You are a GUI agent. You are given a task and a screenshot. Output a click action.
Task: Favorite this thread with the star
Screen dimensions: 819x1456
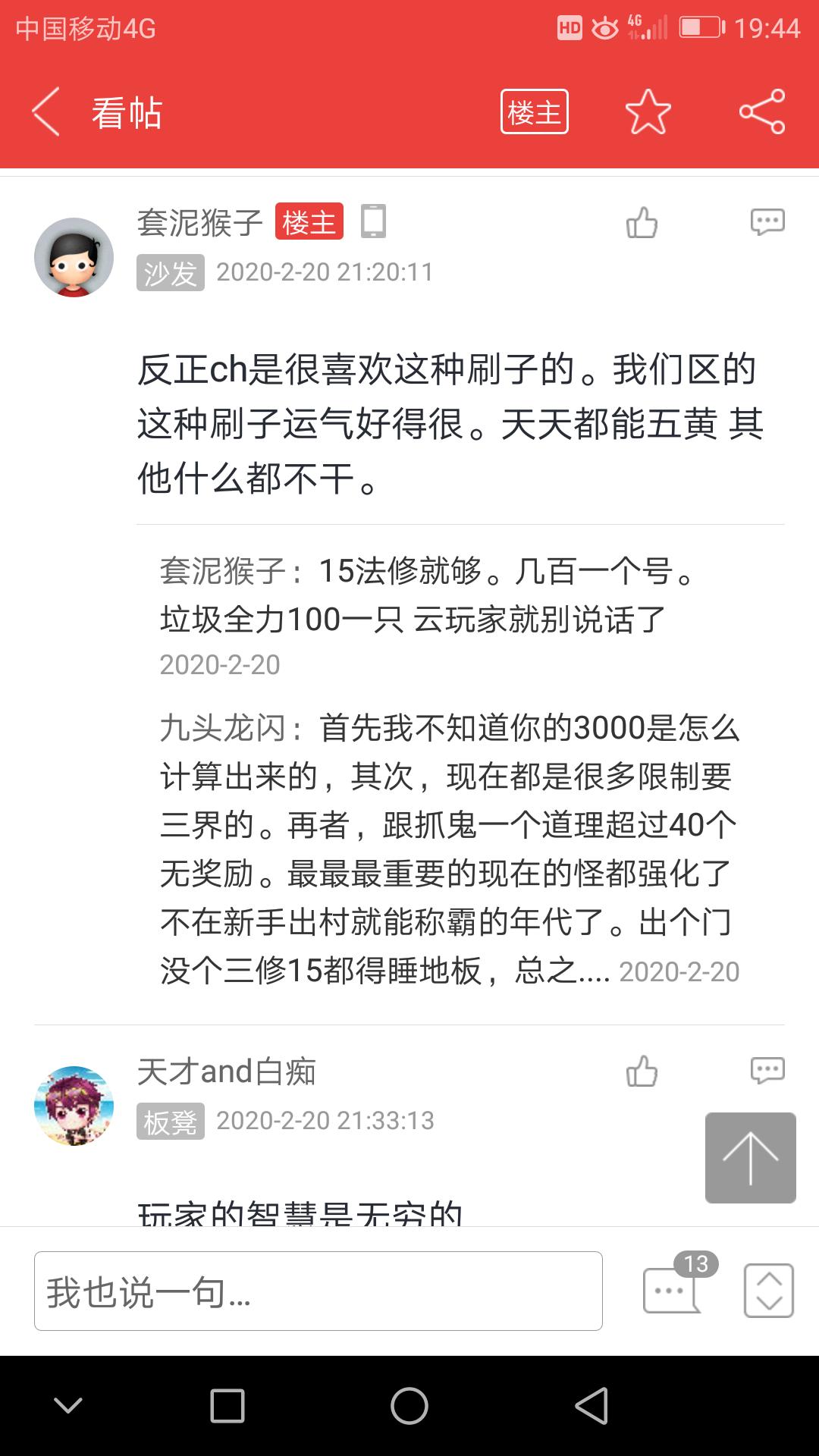tap(648, 112)
